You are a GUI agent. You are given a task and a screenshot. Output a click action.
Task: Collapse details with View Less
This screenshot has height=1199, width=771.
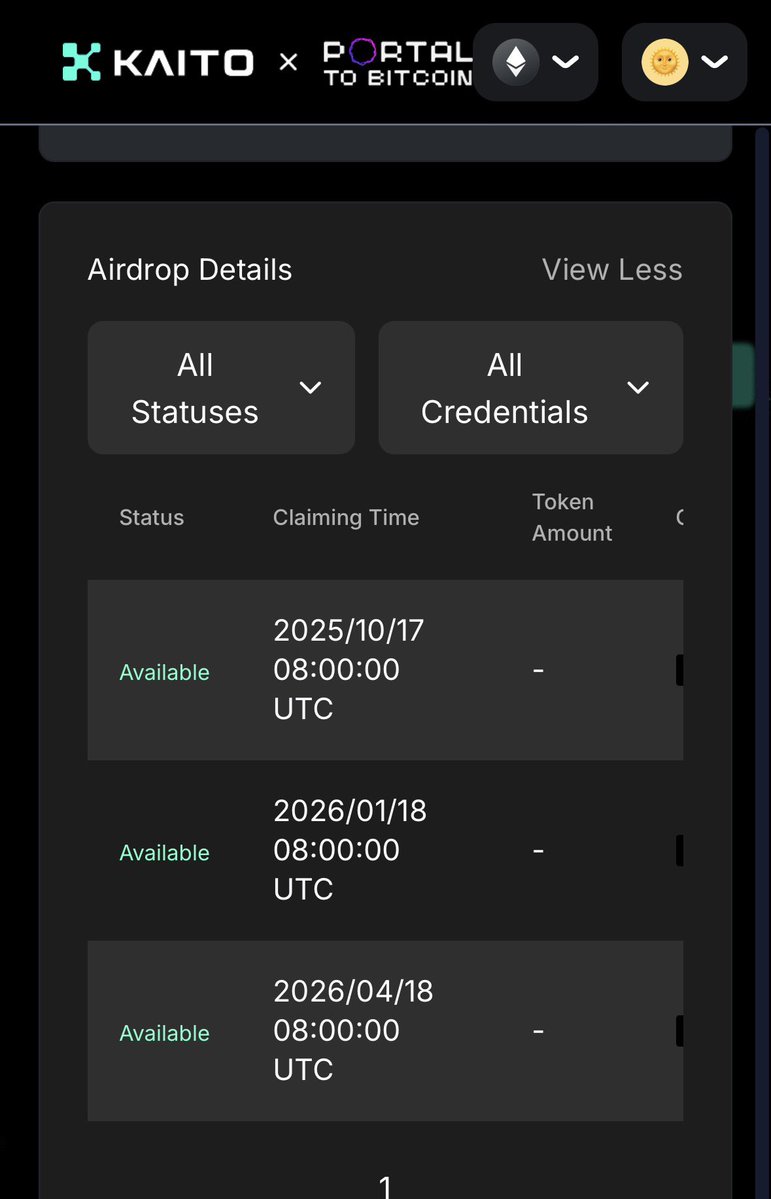coord(612,269)
